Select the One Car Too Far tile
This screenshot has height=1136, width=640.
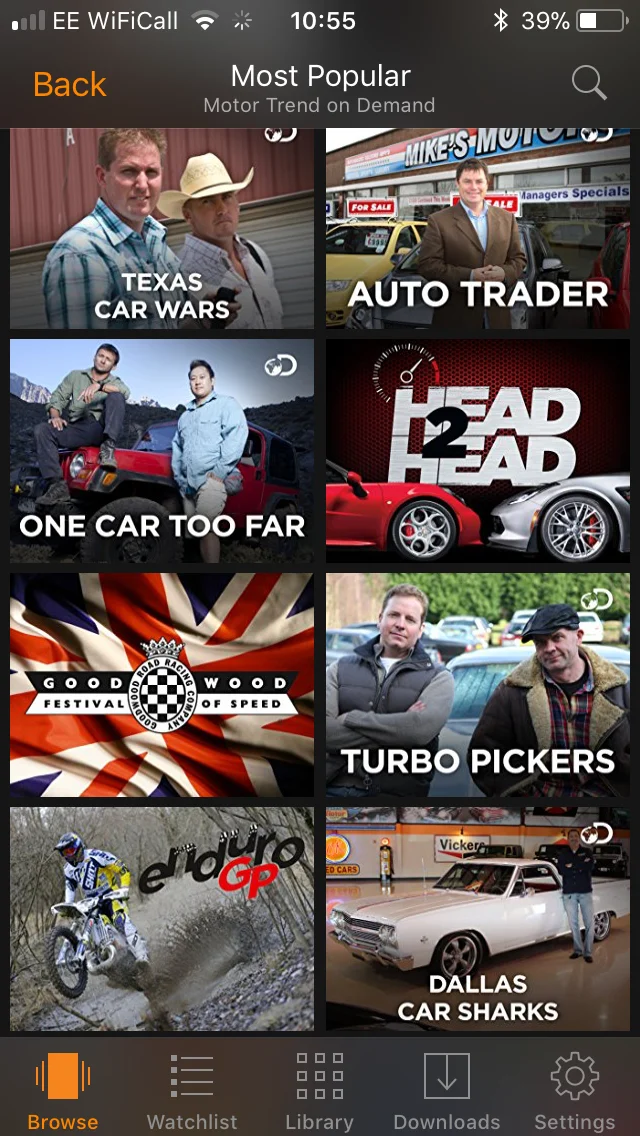[x=162, y=451]
